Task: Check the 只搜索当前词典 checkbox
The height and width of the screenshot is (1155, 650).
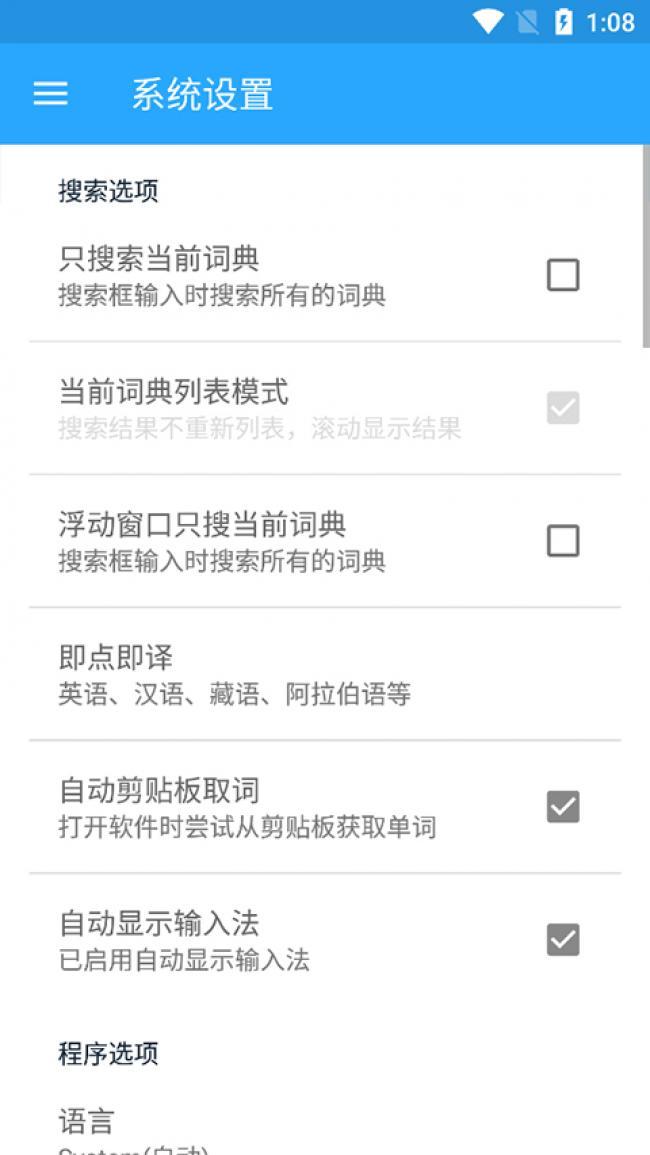Action: 563,275
